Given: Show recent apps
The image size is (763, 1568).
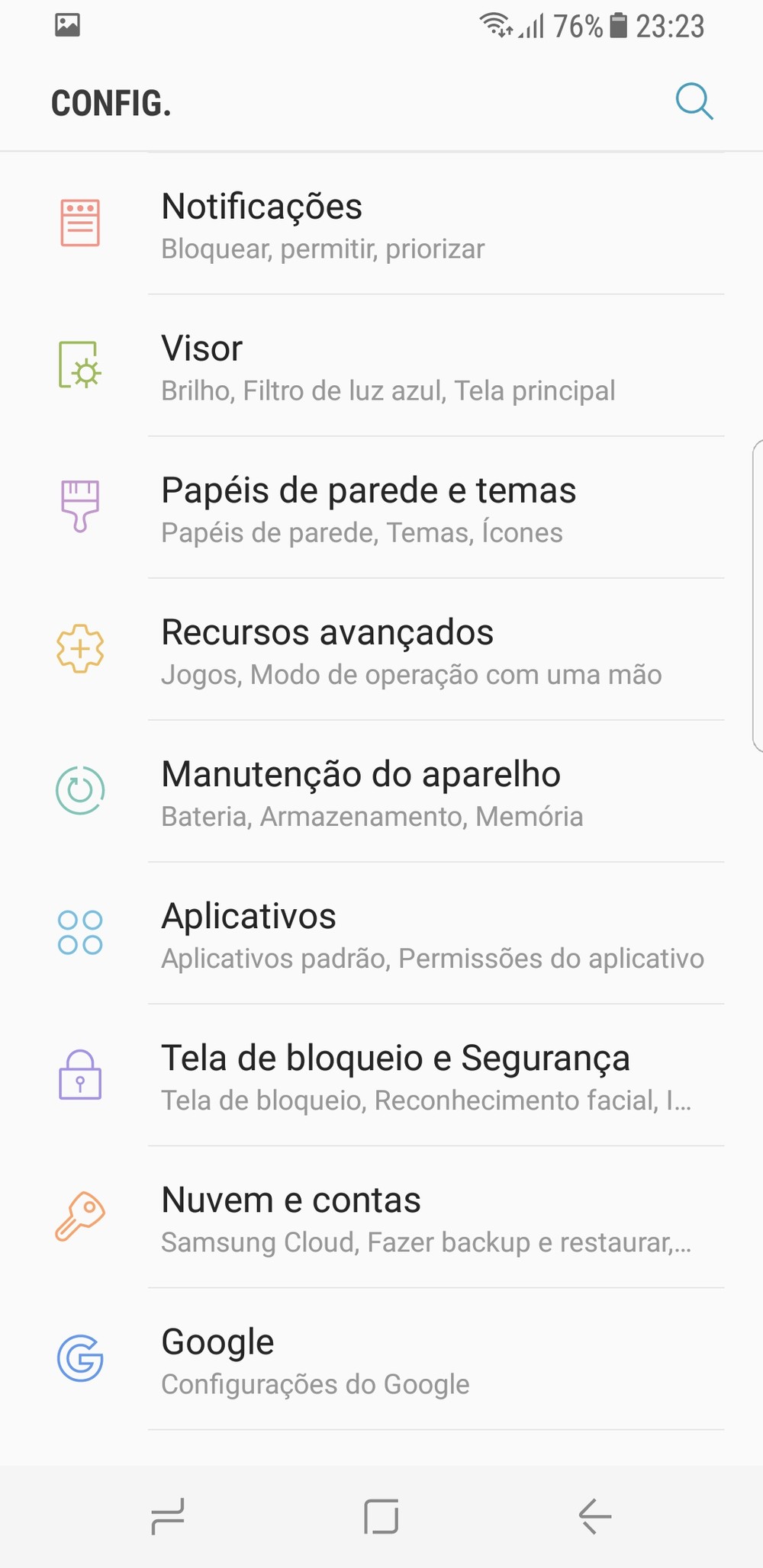Looking at the screenshot, I should (168, 1516).
